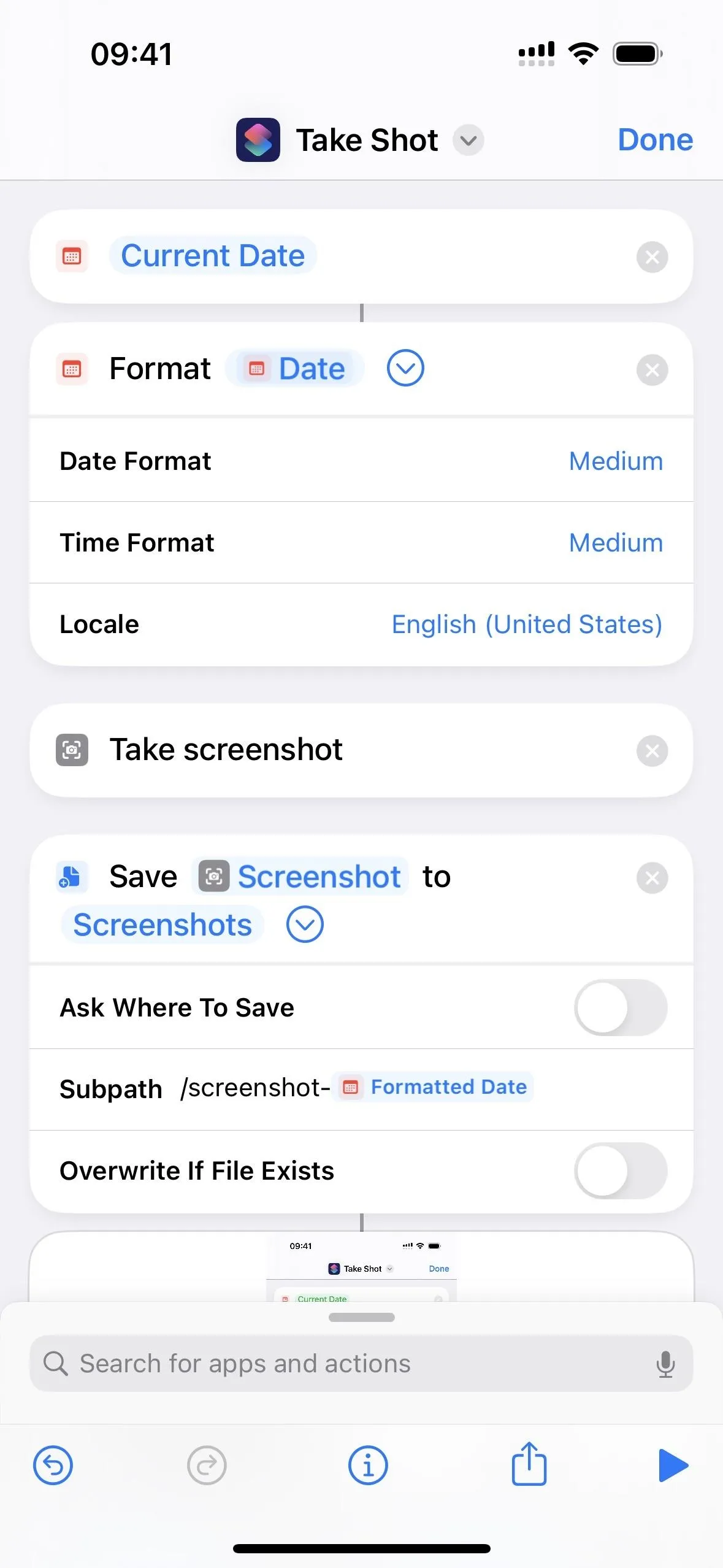This screenshot has width=723, height=1568.
Task: Collapse the Save file options chevron
Action: 305,924
